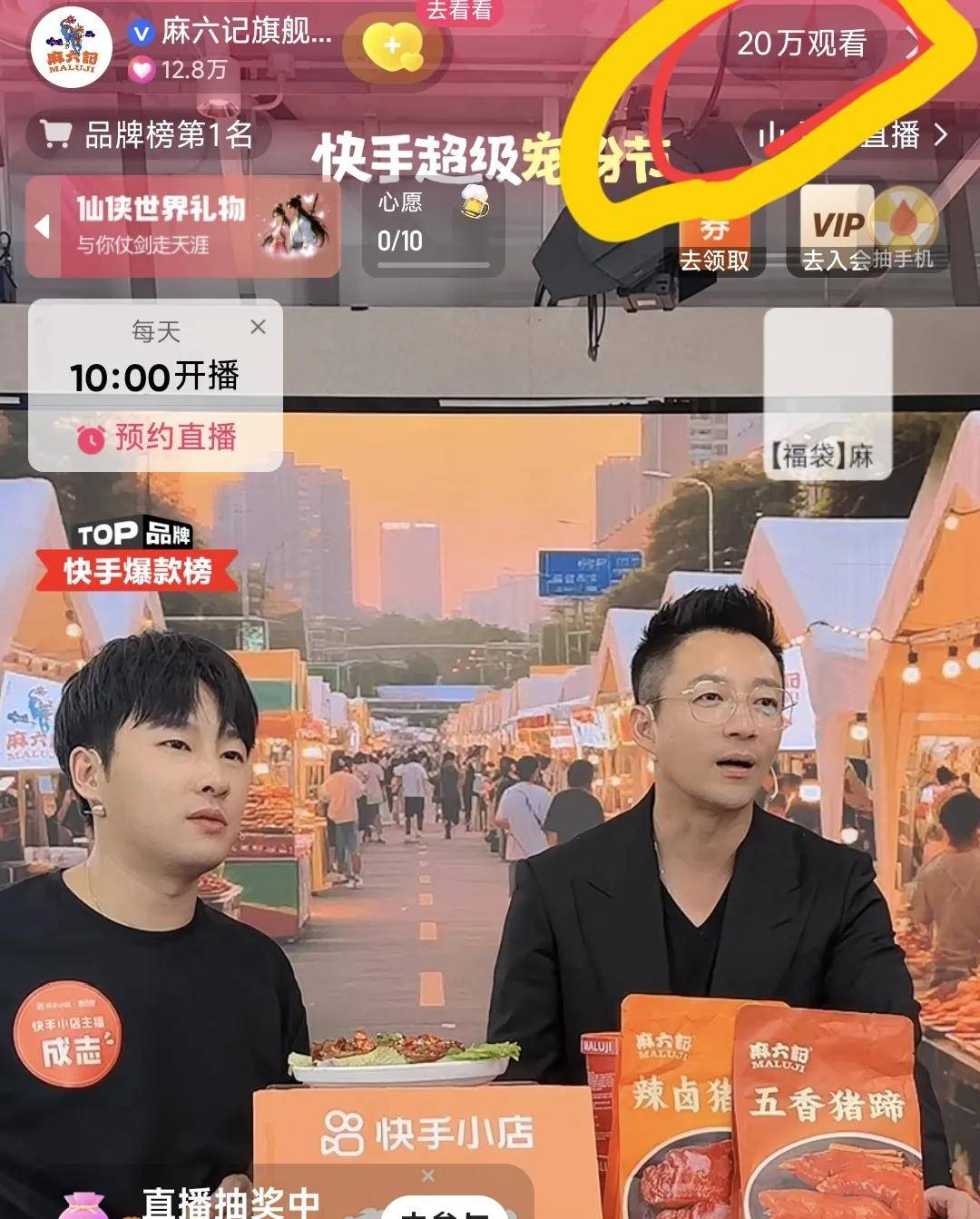Go to the previous gift banner
This screenshot has height=1219, width=980.
(x=42, y=226)
